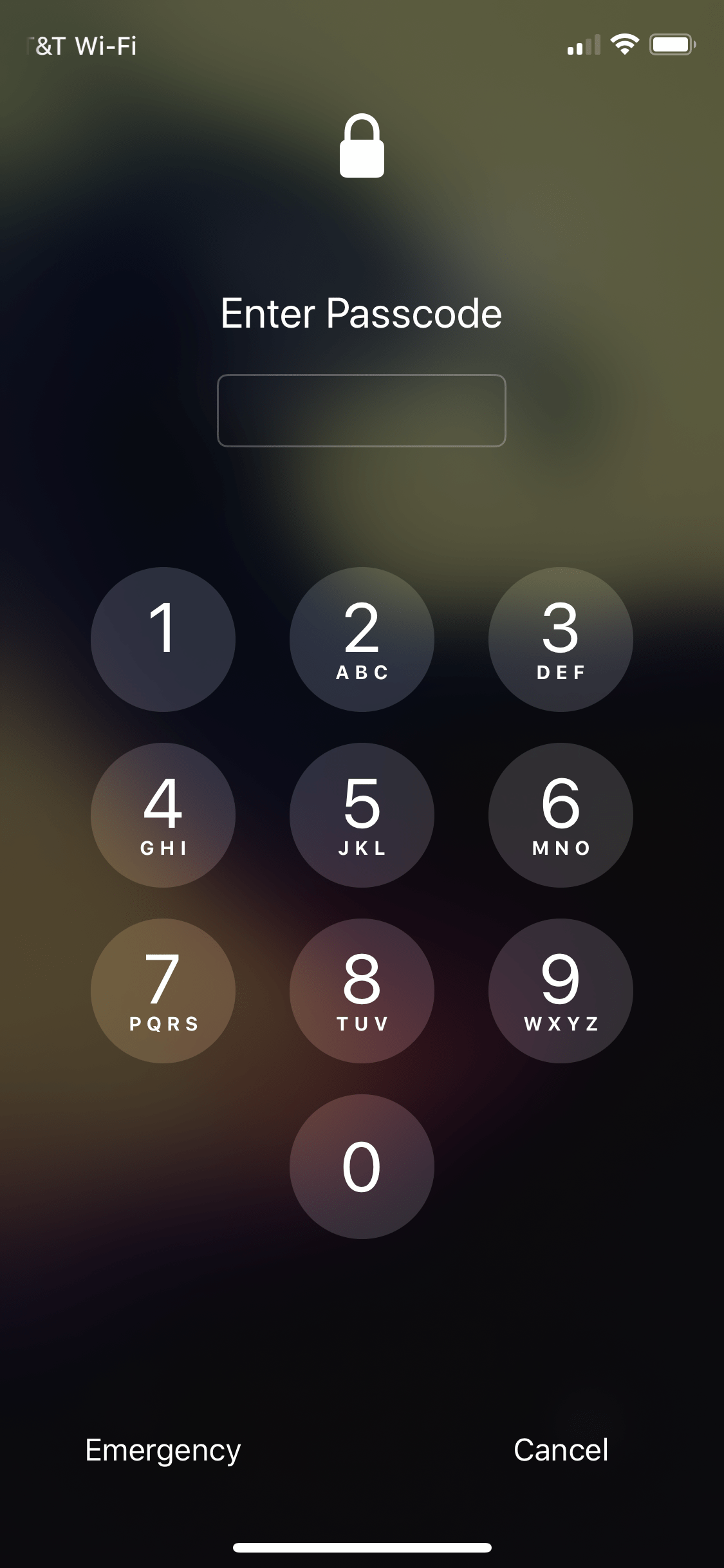Enter digit 0 on the keypad

point(362,1166)
